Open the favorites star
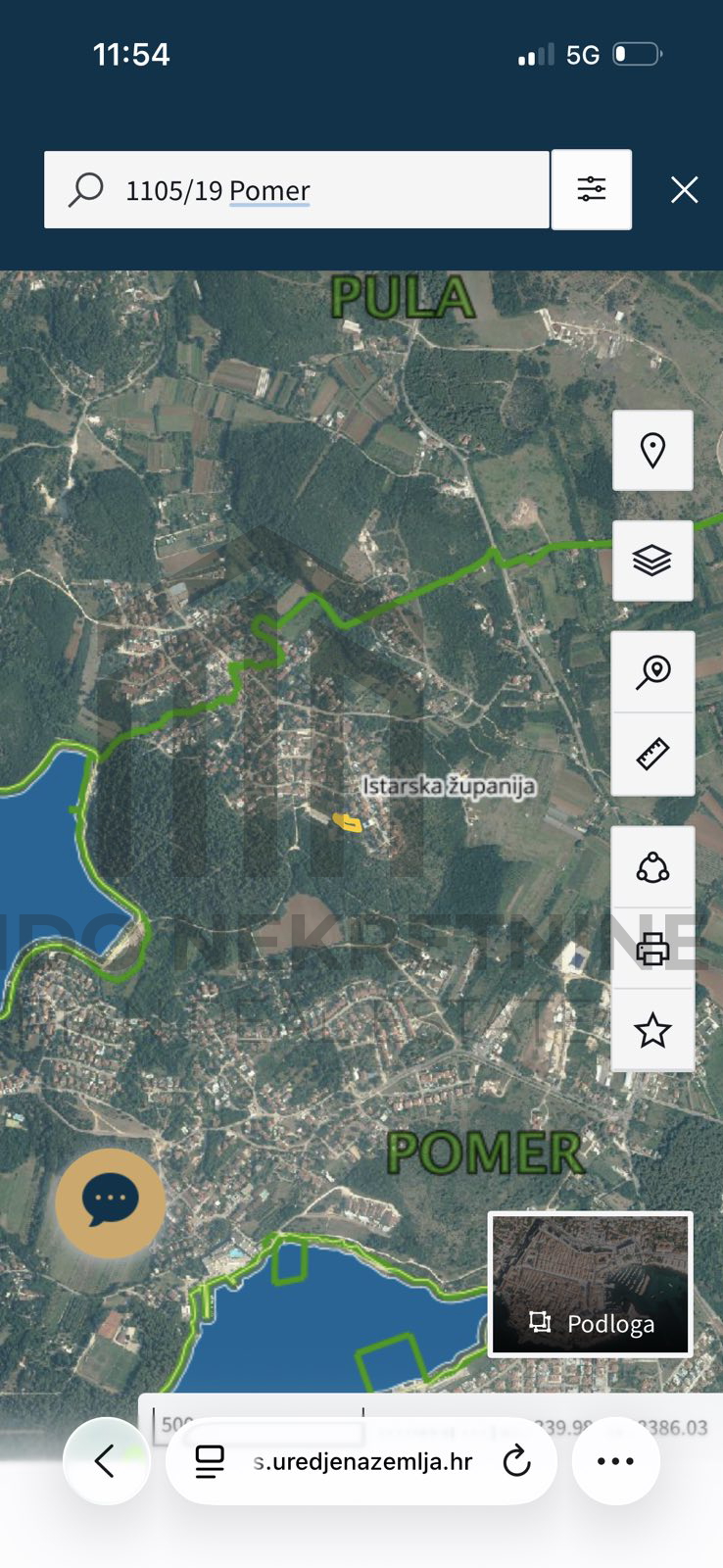723x1568 pixels. (652, 1031)
